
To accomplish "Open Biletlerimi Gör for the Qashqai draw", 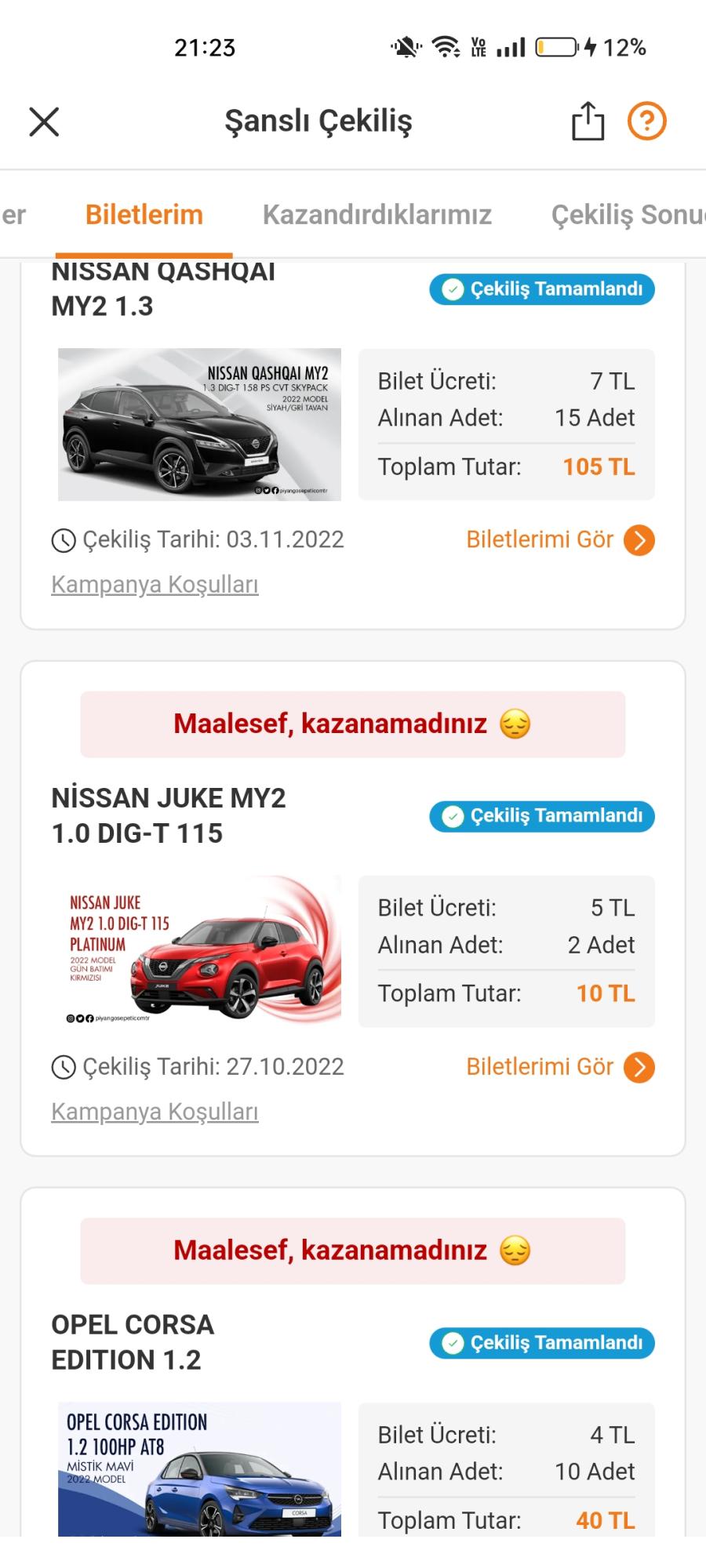I will click(539, 539).
